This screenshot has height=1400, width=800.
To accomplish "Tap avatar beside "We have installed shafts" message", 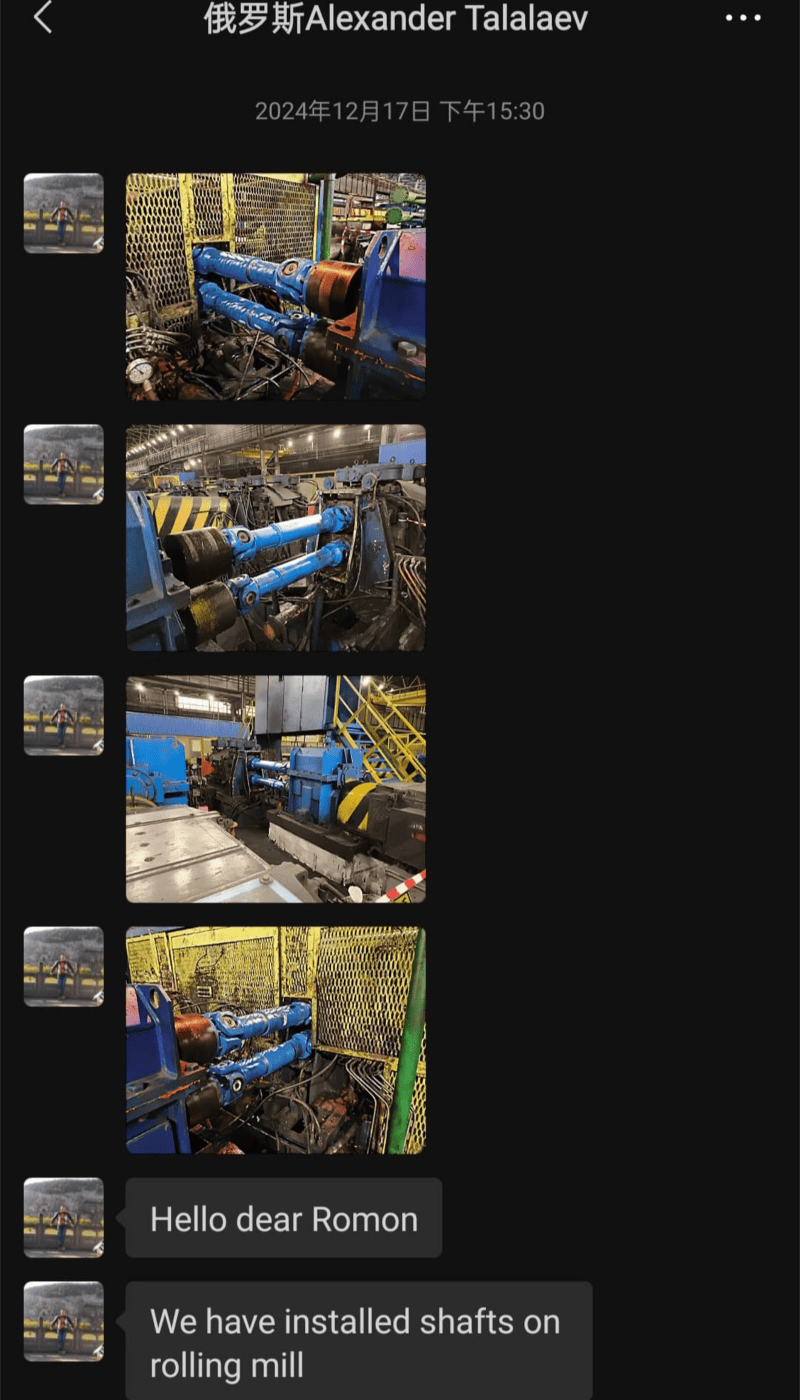I will pos(64,1321).
